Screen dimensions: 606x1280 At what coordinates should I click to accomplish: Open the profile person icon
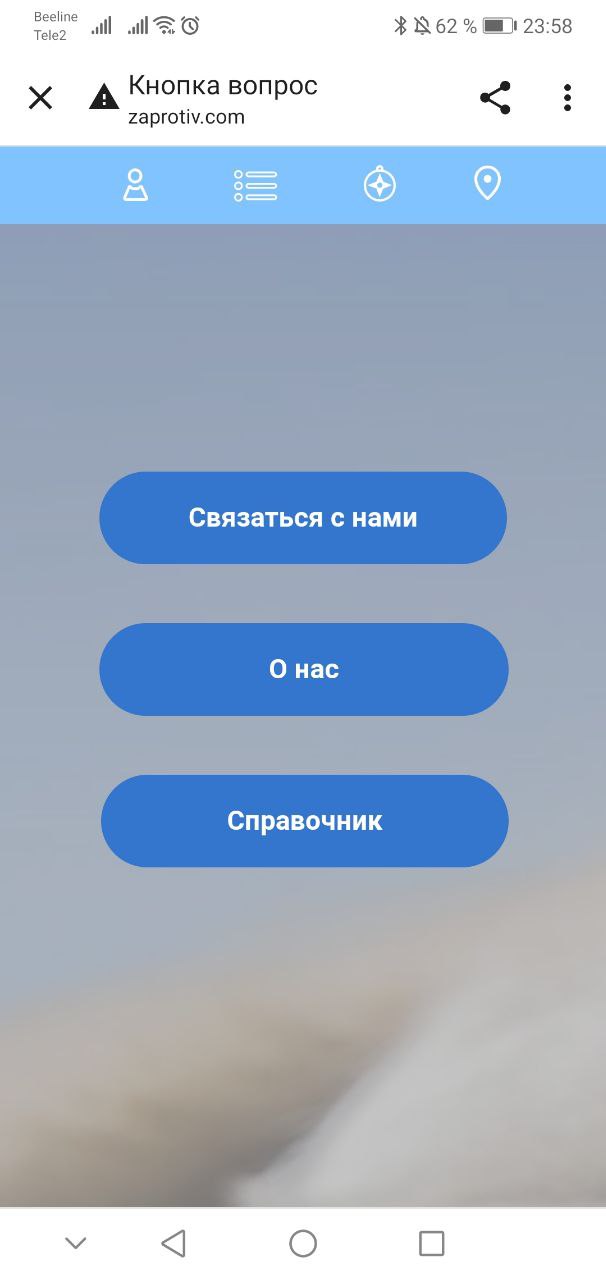point(135,185)
